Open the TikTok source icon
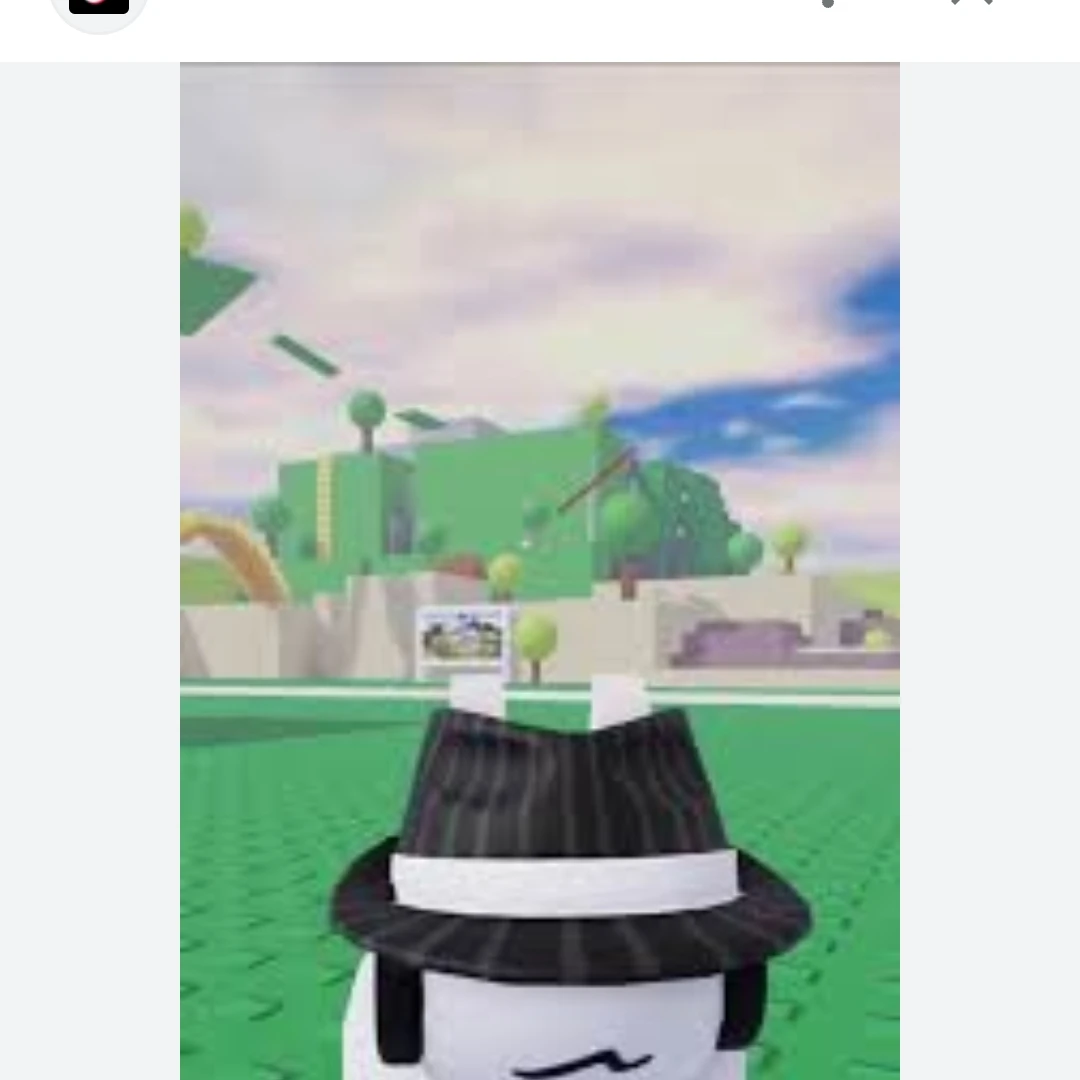This screenshot has height=1080, width=1080. pos(99,8)
